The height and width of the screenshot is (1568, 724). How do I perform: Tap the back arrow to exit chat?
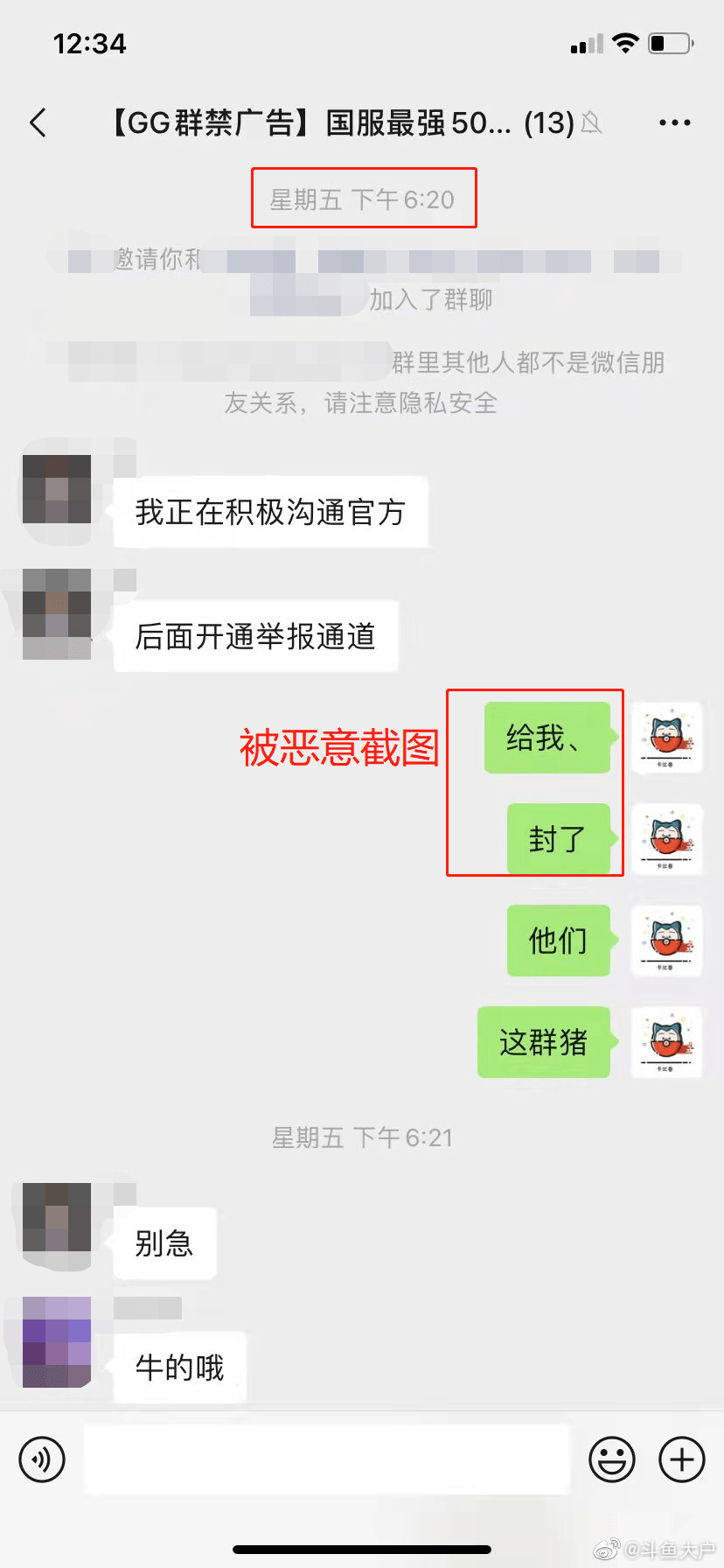pos(37,123)
